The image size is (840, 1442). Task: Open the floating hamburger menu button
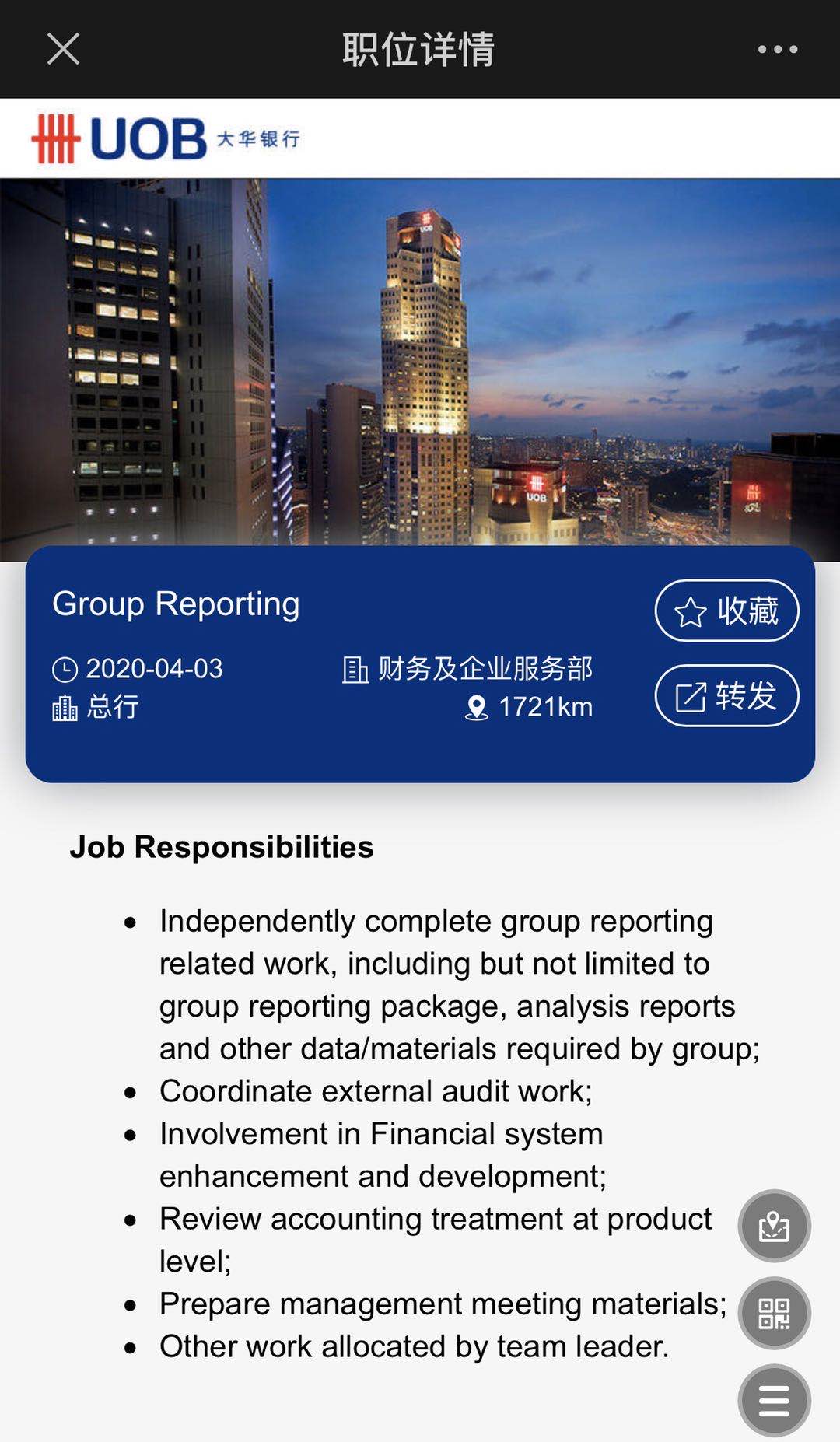774,1400
